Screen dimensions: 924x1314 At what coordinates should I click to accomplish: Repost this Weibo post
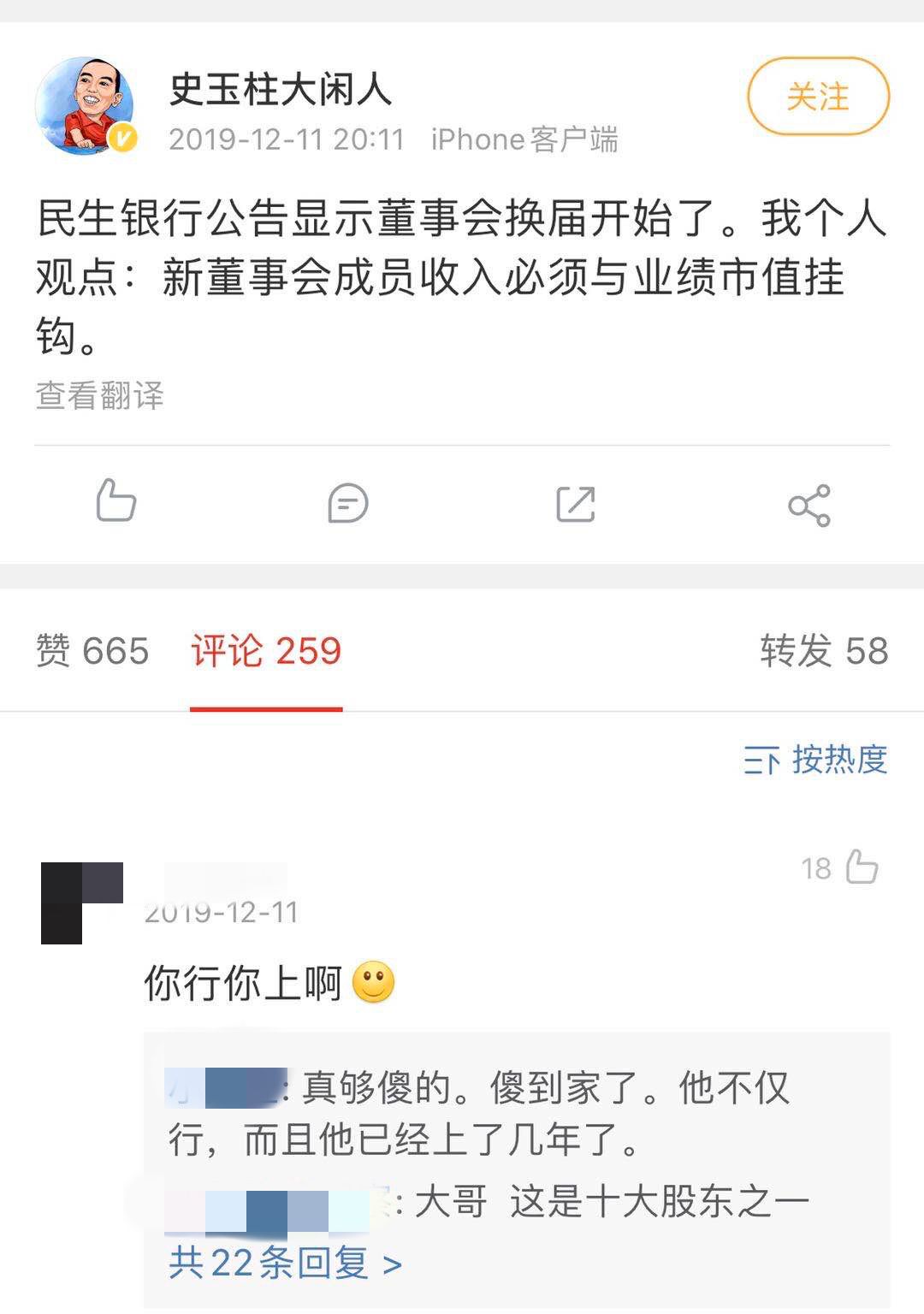pyautogui.click(x=575, y=503)
